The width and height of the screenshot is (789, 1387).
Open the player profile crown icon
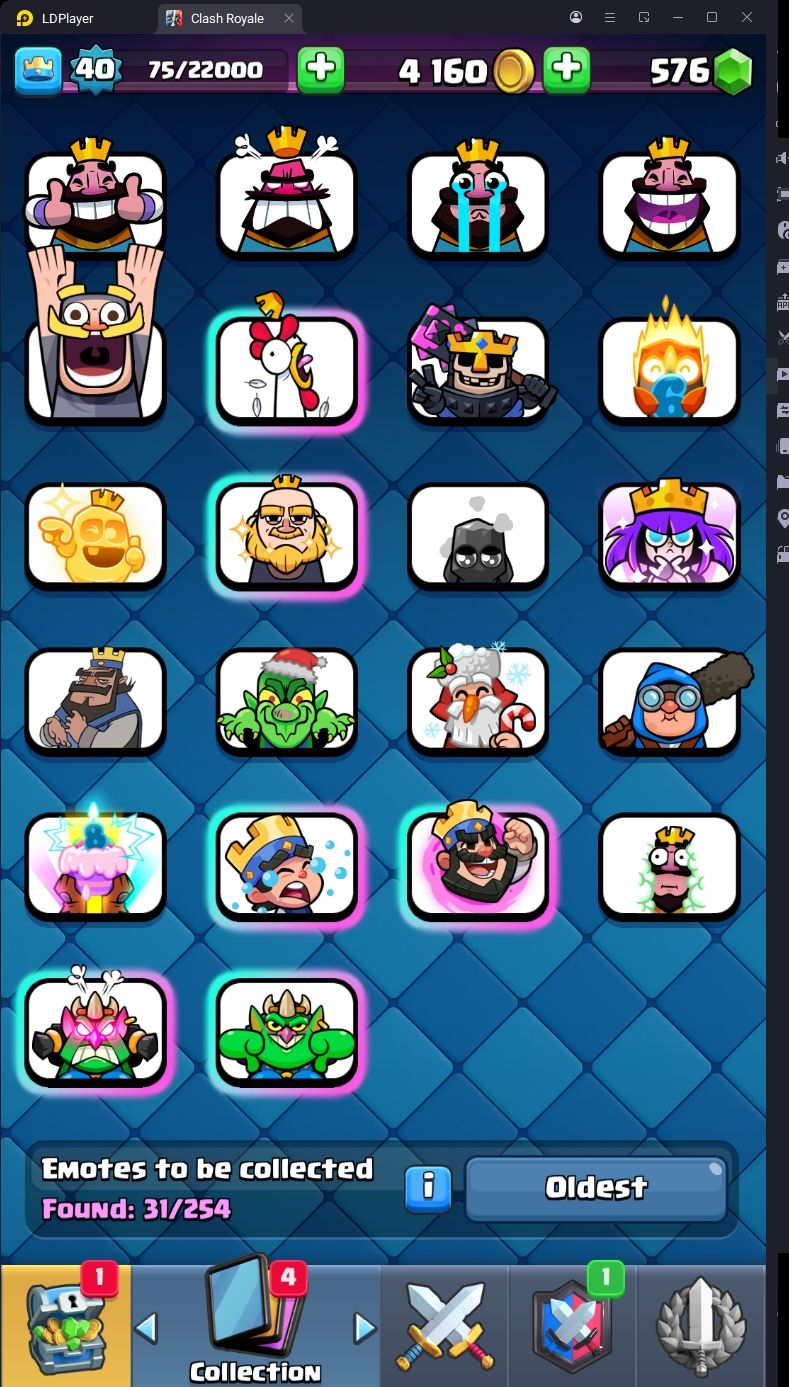37,69
